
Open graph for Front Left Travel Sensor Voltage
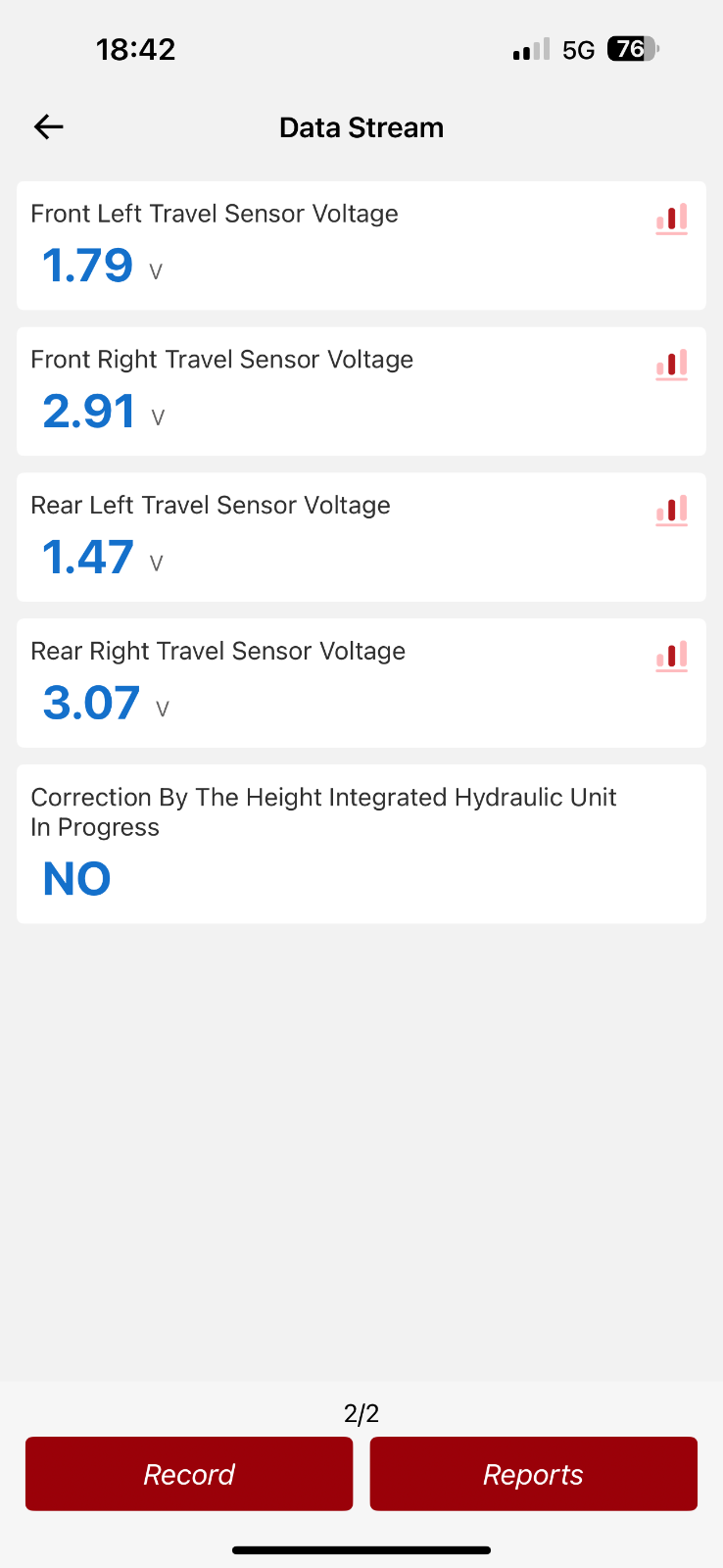pyautogui.click(x=672, y=220)
